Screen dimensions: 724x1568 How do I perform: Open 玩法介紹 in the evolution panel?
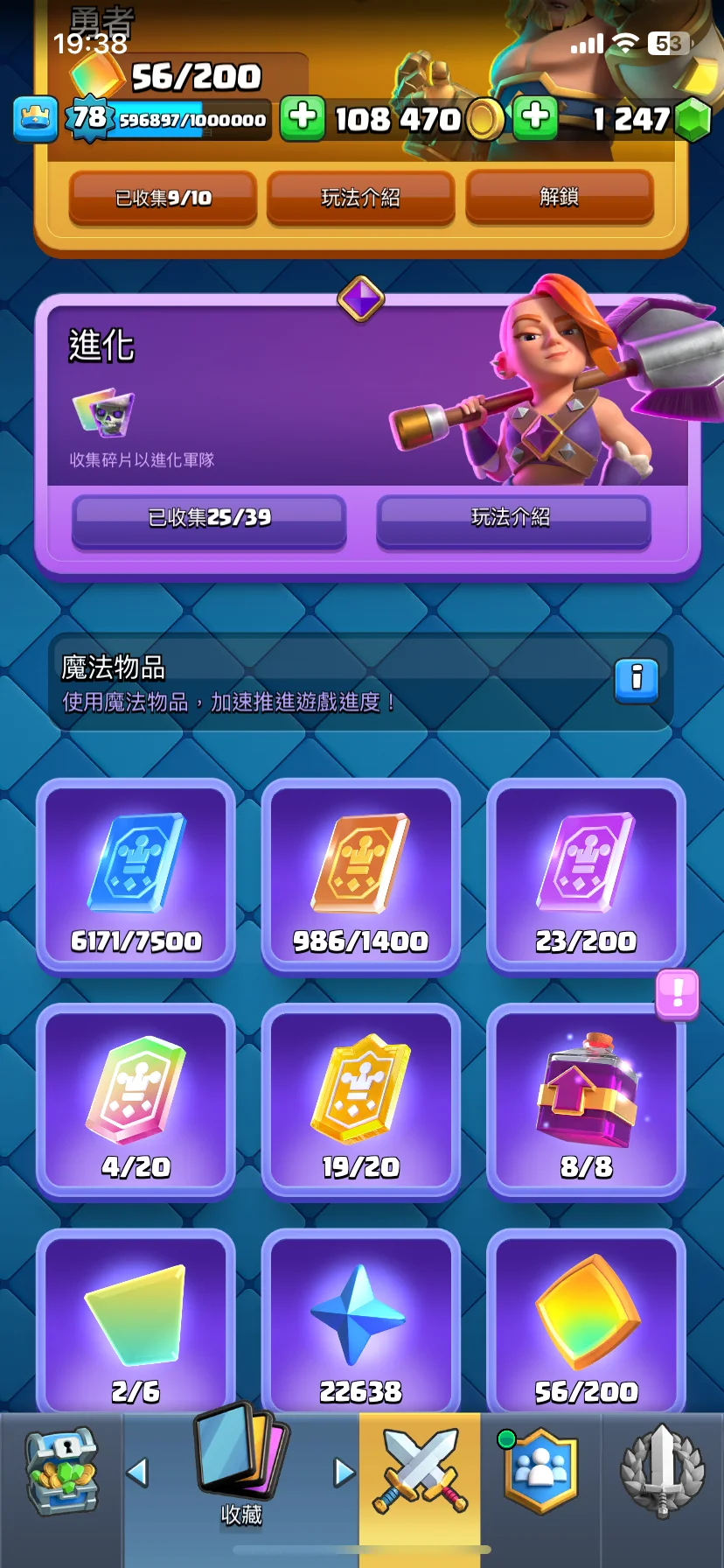pyautogui.click(x=512, y=518)
